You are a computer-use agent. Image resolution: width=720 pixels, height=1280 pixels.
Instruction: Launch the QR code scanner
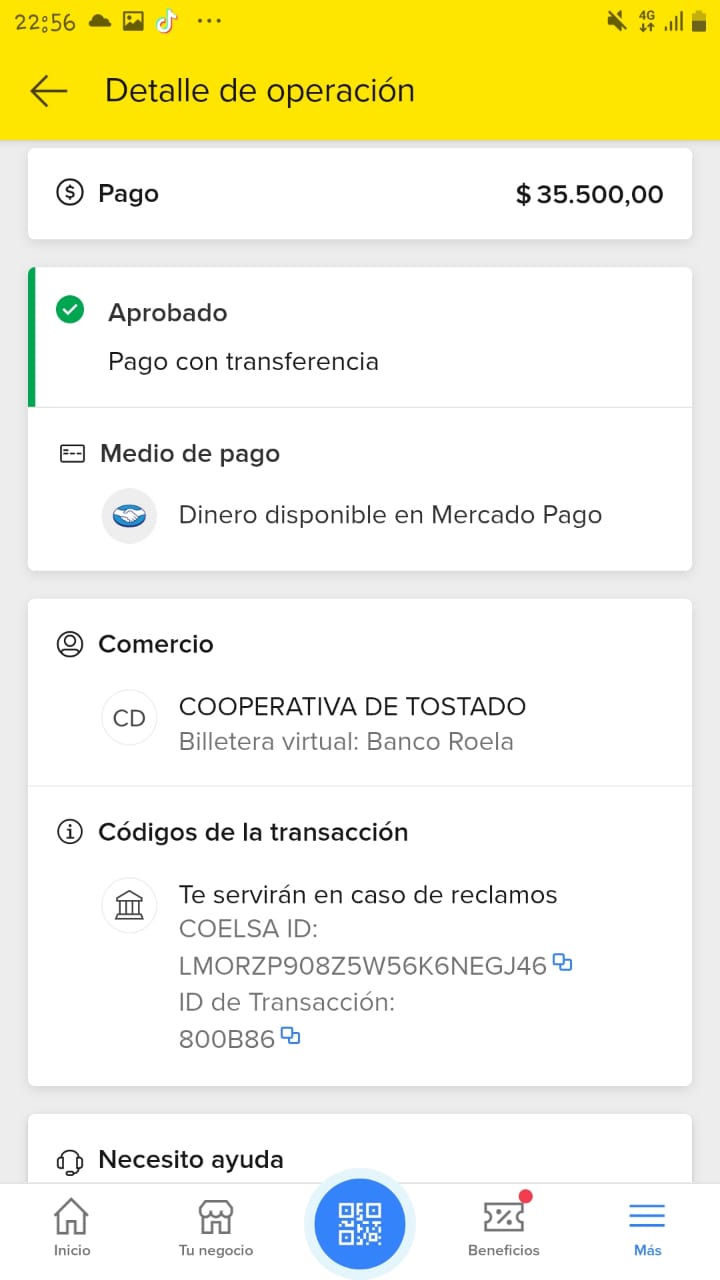click(360, 1224)
